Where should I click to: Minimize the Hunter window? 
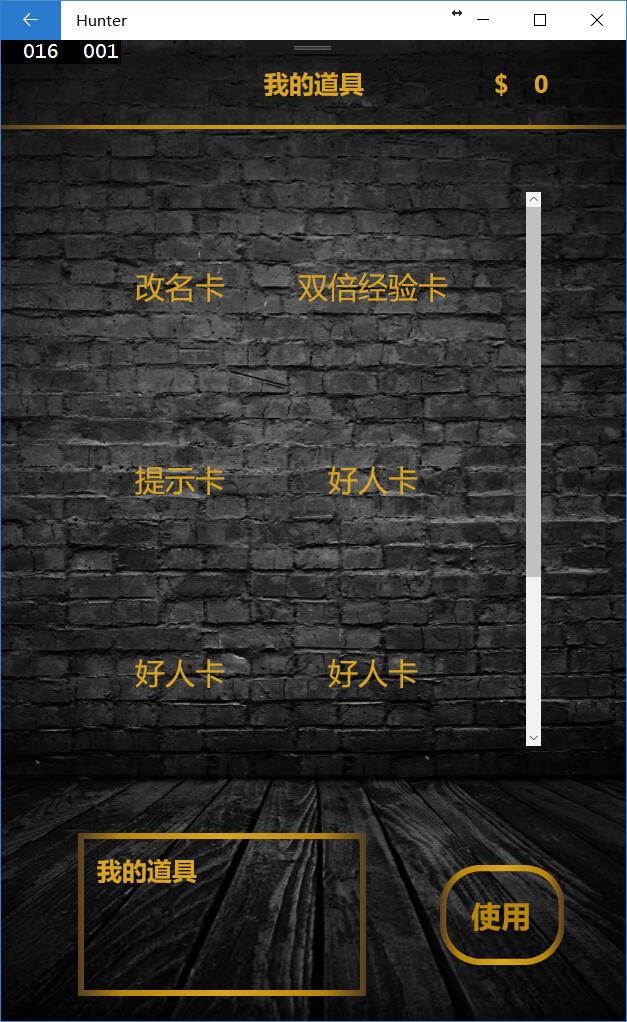[483, 20]
